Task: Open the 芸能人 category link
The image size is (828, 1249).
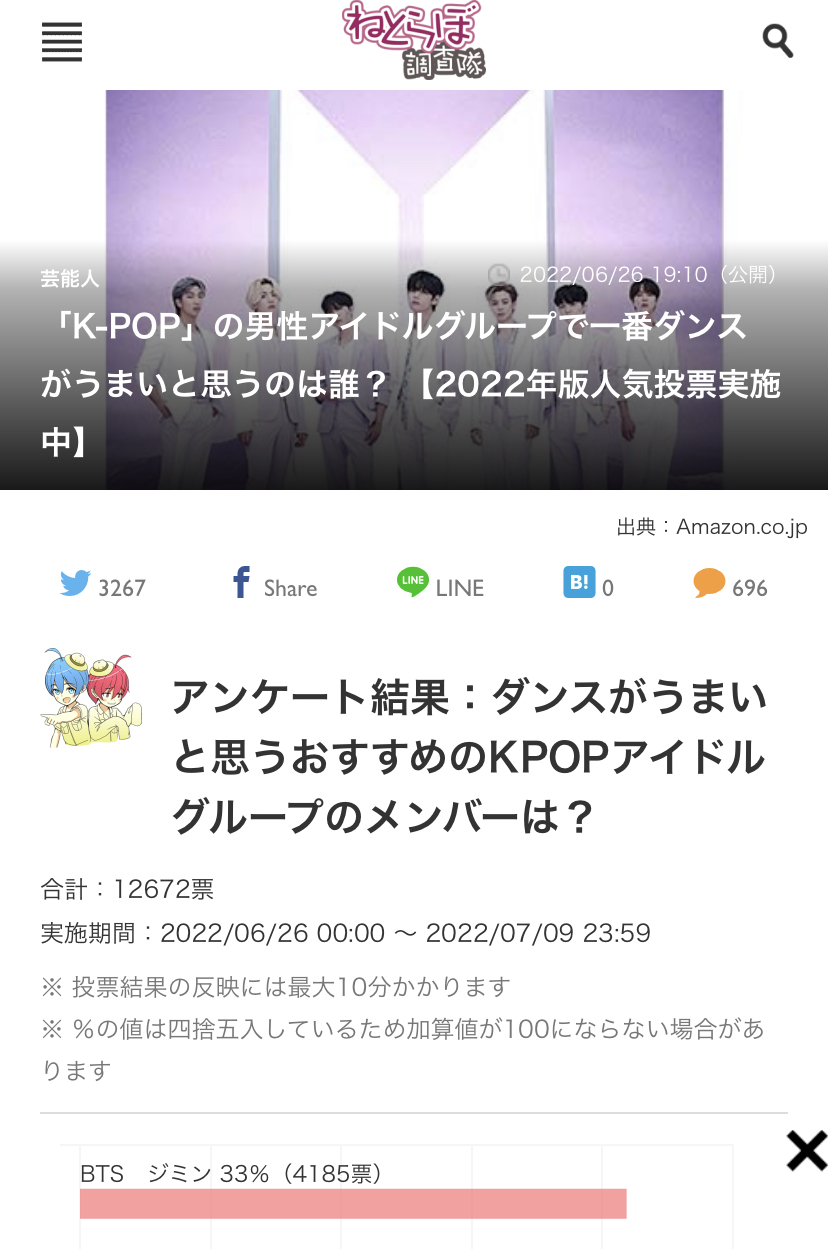Action: point(69,279)
